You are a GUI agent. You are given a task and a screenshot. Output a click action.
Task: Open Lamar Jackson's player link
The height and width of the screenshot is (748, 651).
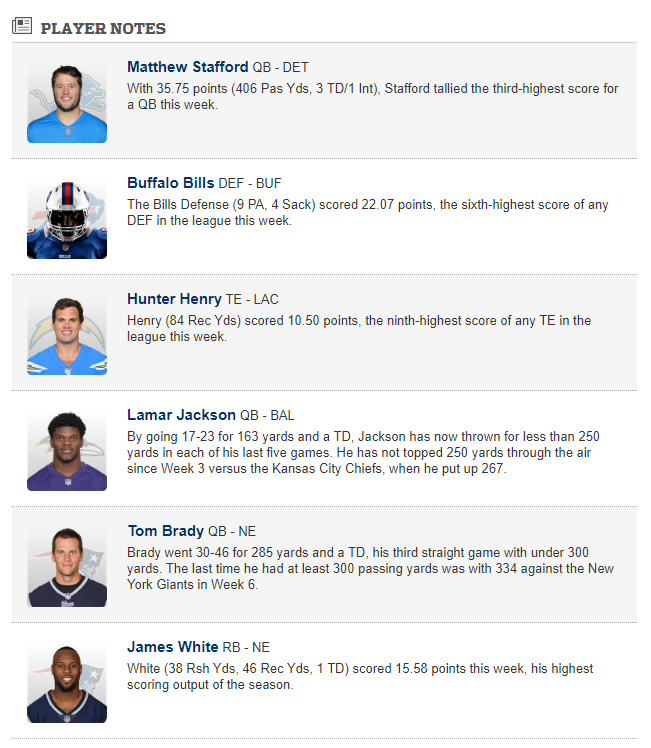click(181, 415)
